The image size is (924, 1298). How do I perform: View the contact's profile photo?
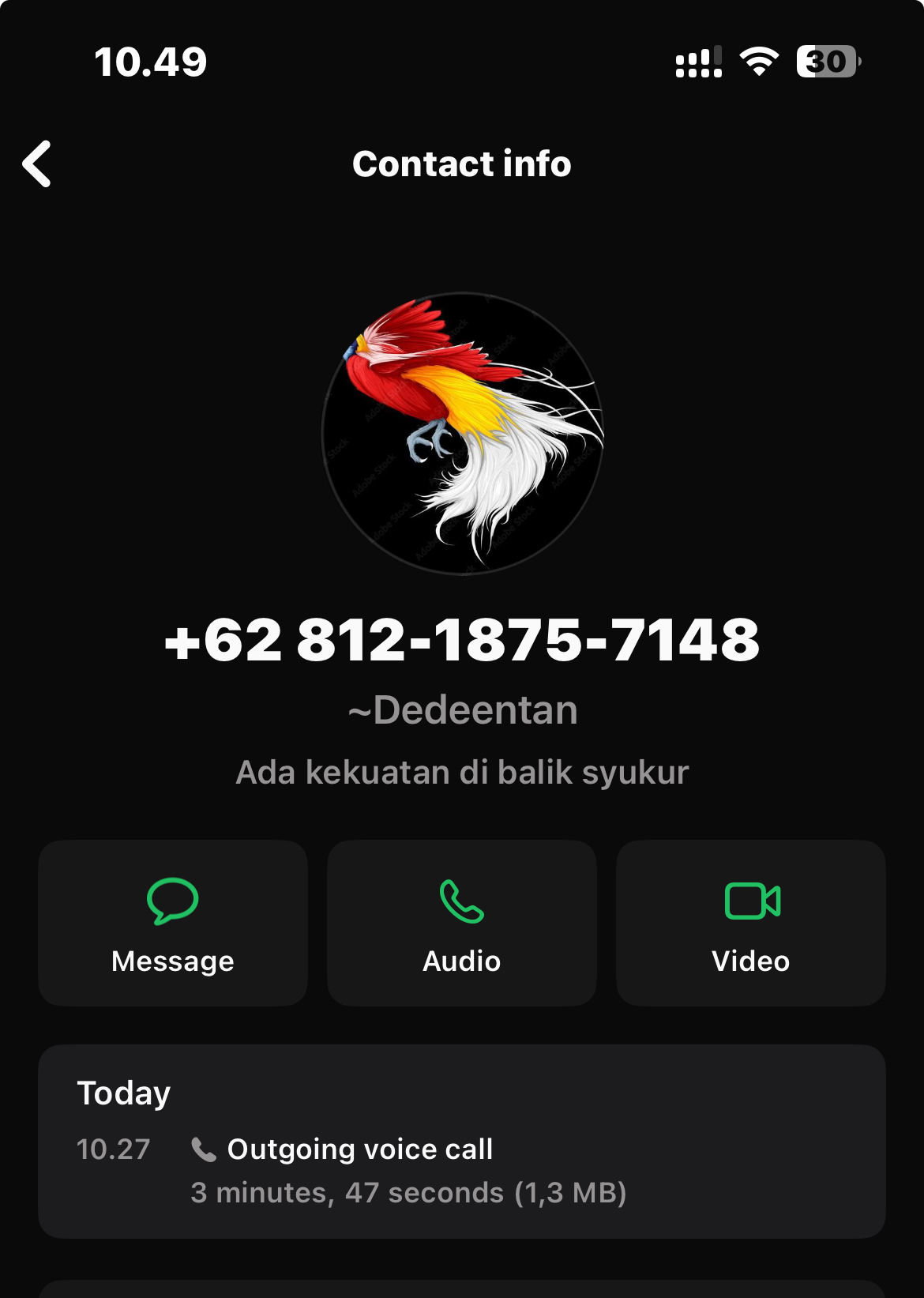click(462, 433)
